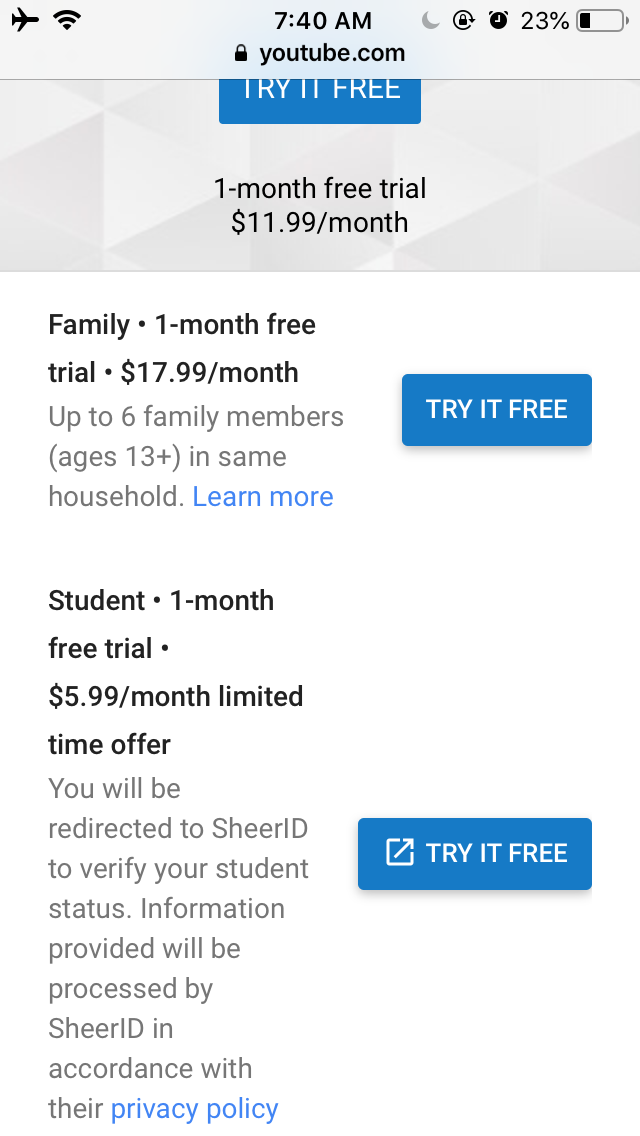Start the Student plan free trial
640x1136 pixels.
tap(475, 853)
